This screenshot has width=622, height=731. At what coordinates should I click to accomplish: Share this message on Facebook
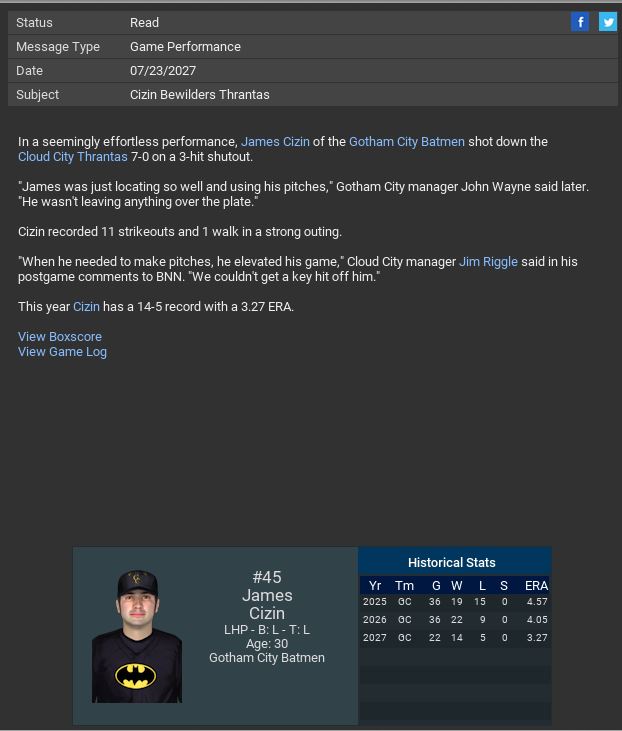point(580,22)
